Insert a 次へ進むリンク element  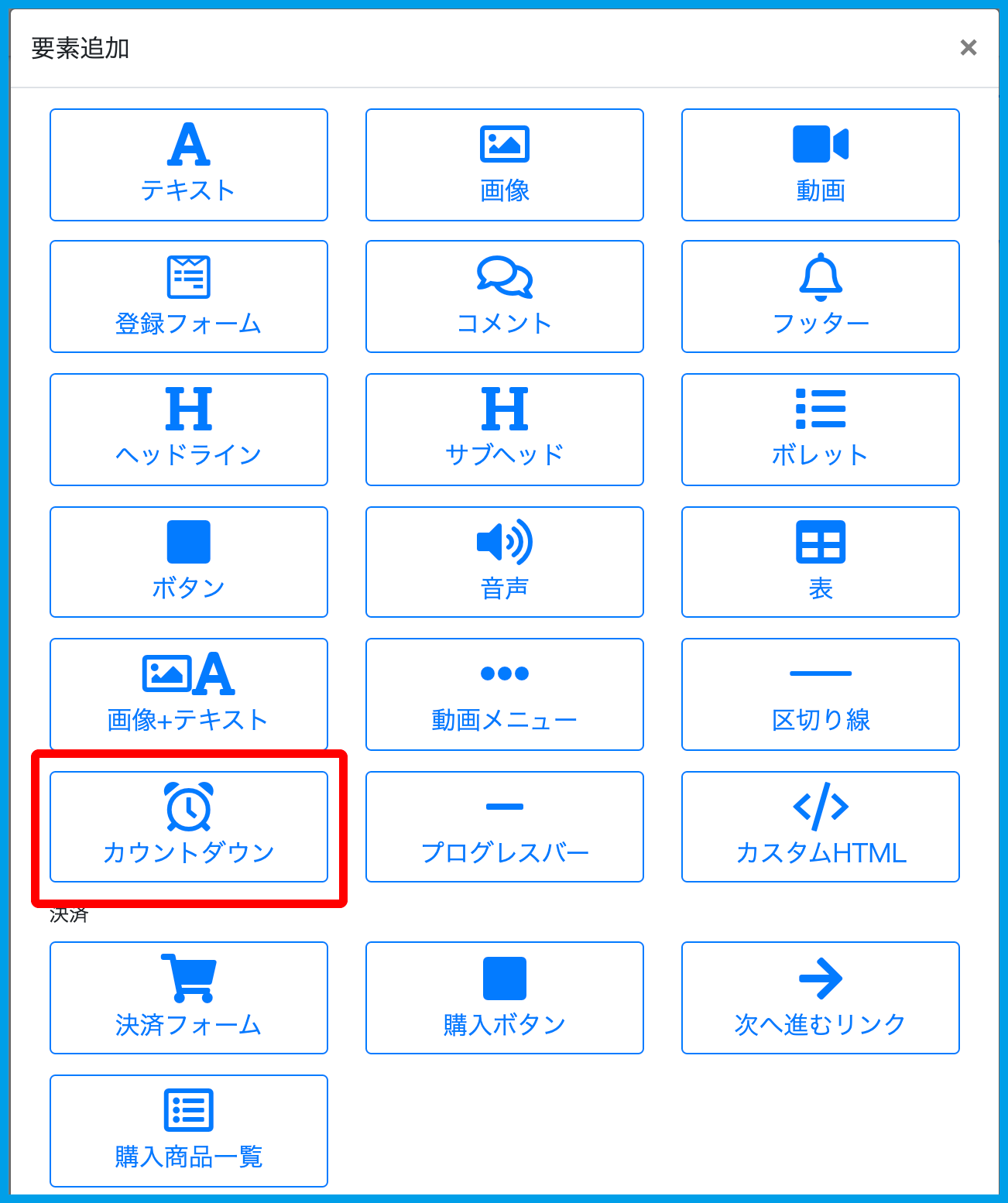[x=821, y=998]
